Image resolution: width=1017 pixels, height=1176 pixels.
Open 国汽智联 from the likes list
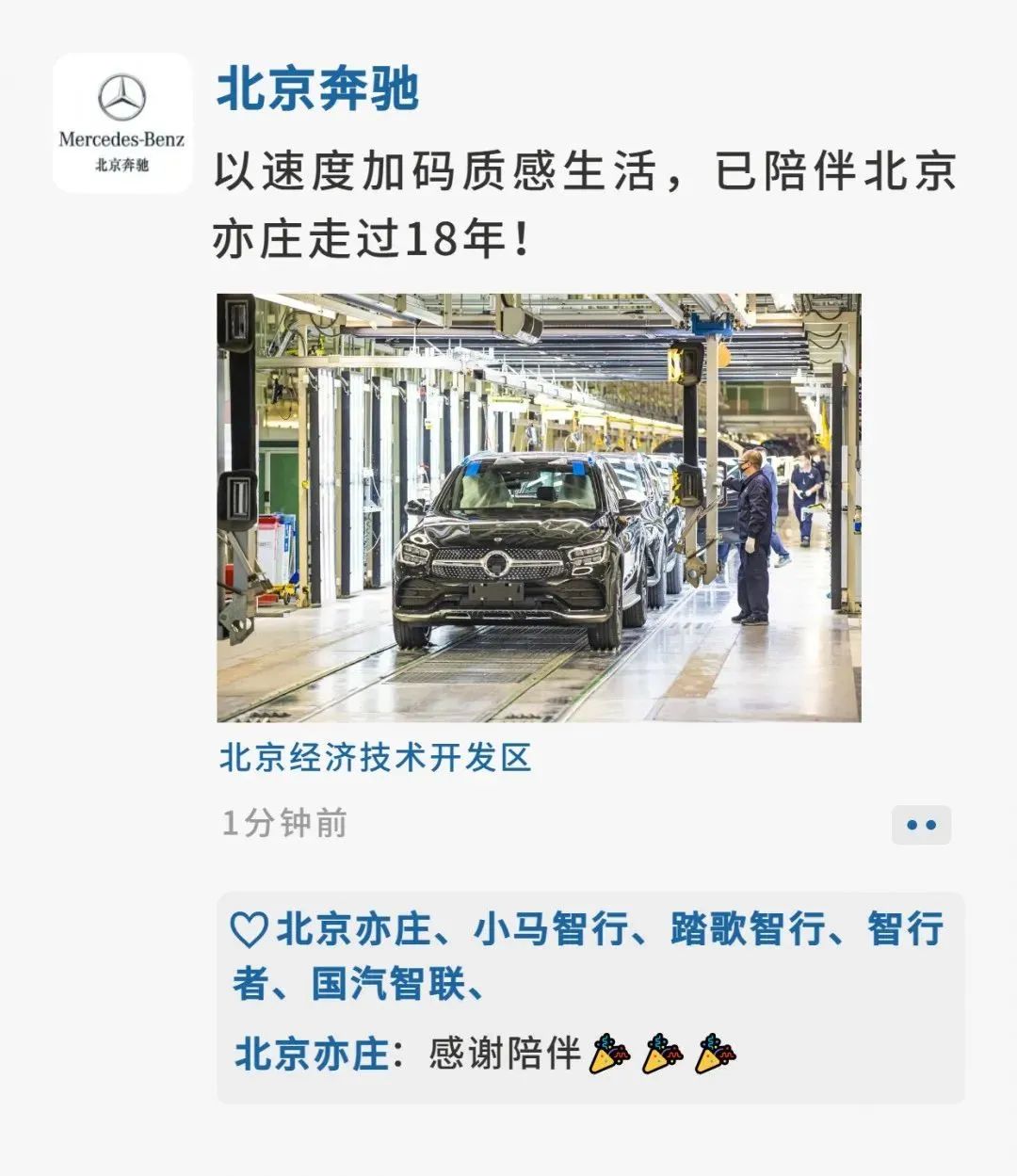coord(389,985)
